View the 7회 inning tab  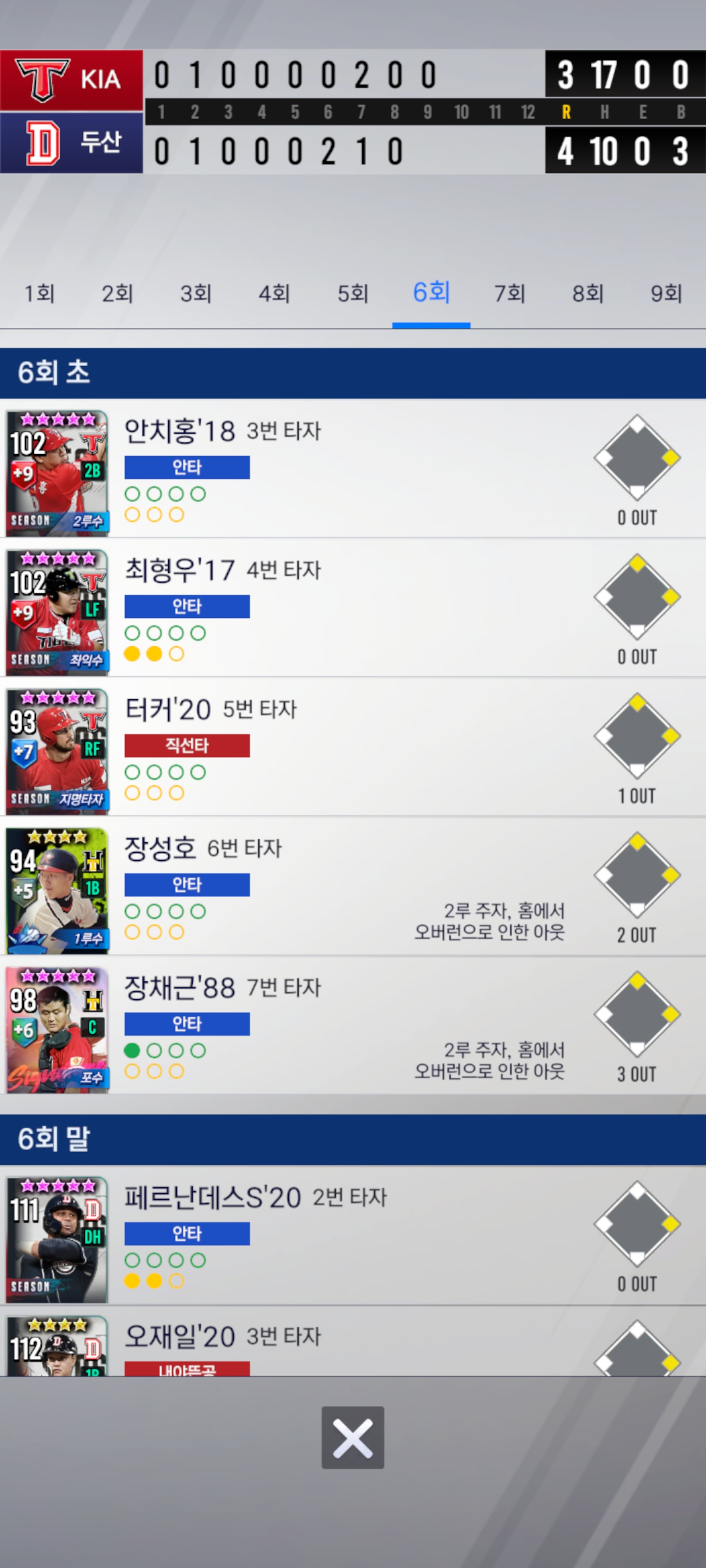coord(509,294)
